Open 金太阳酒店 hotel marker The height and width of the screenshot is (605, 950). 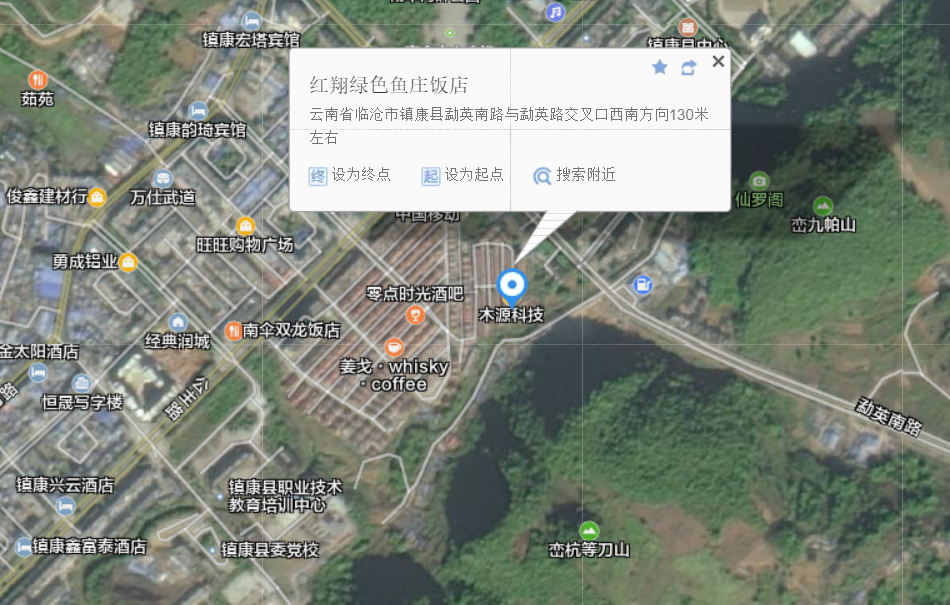point(38,371)
